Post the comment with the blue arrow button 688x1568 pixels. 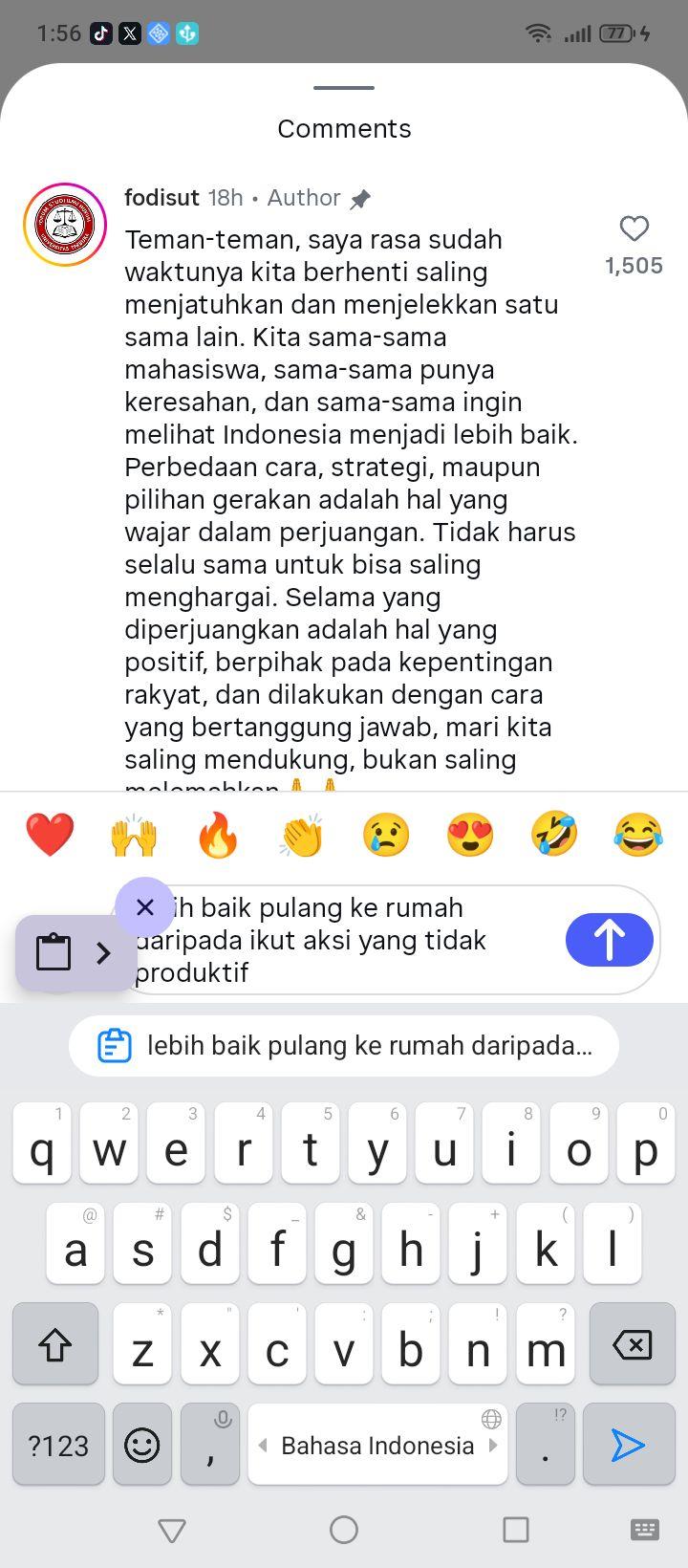click(x=610, y=940)
